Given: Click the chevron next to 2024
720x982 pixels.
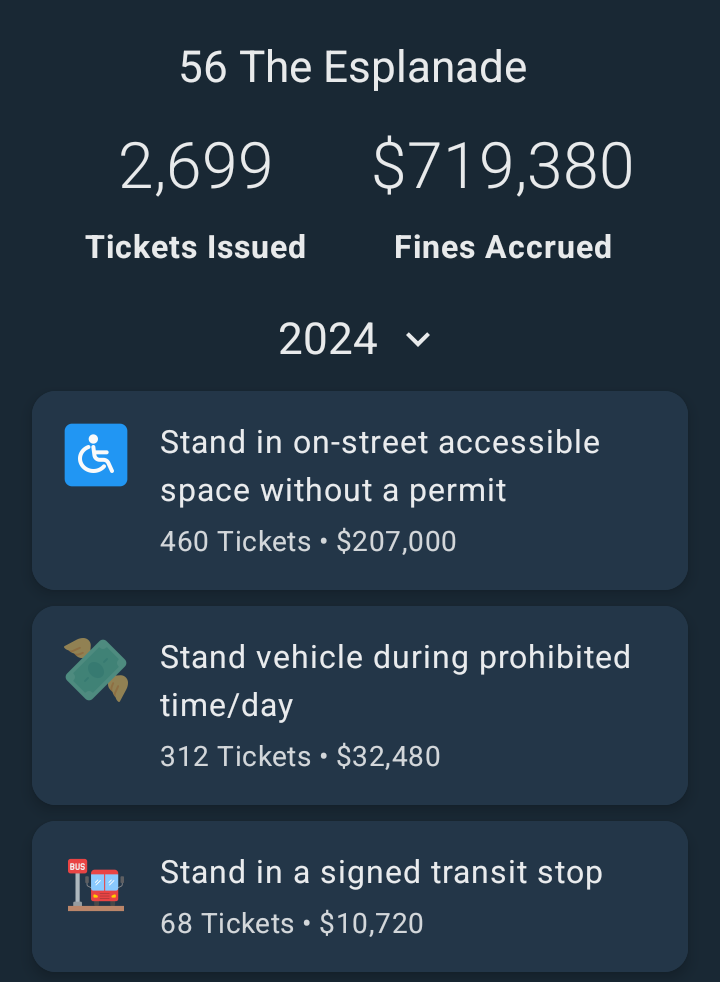Looking at the screenshot, I should coord(416,341).
